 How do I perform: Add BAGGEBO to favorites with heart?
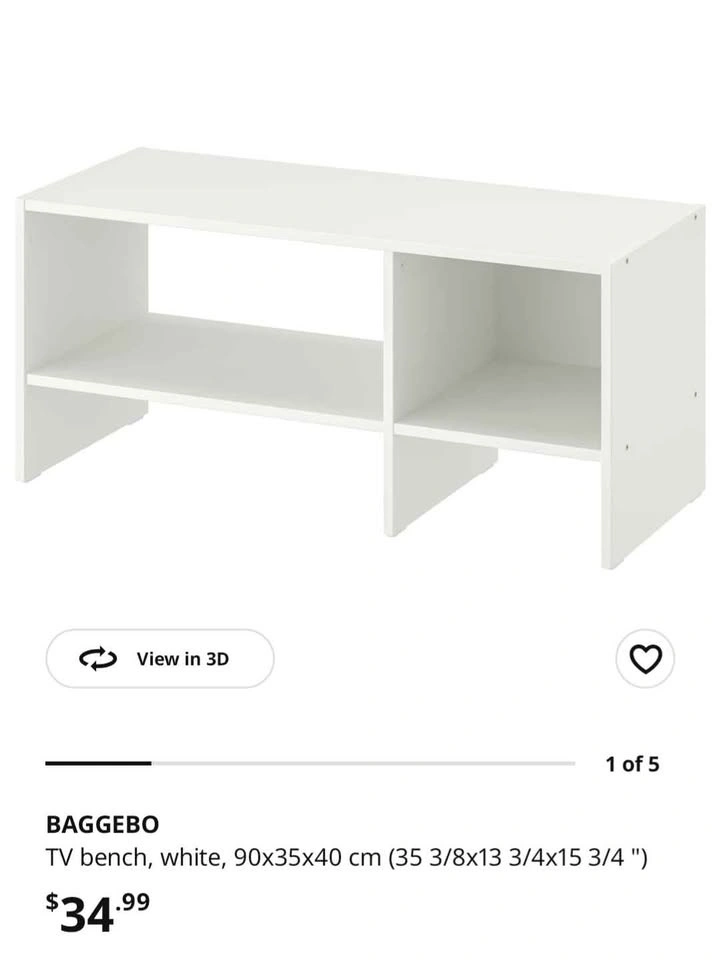[x=645, y=659]
